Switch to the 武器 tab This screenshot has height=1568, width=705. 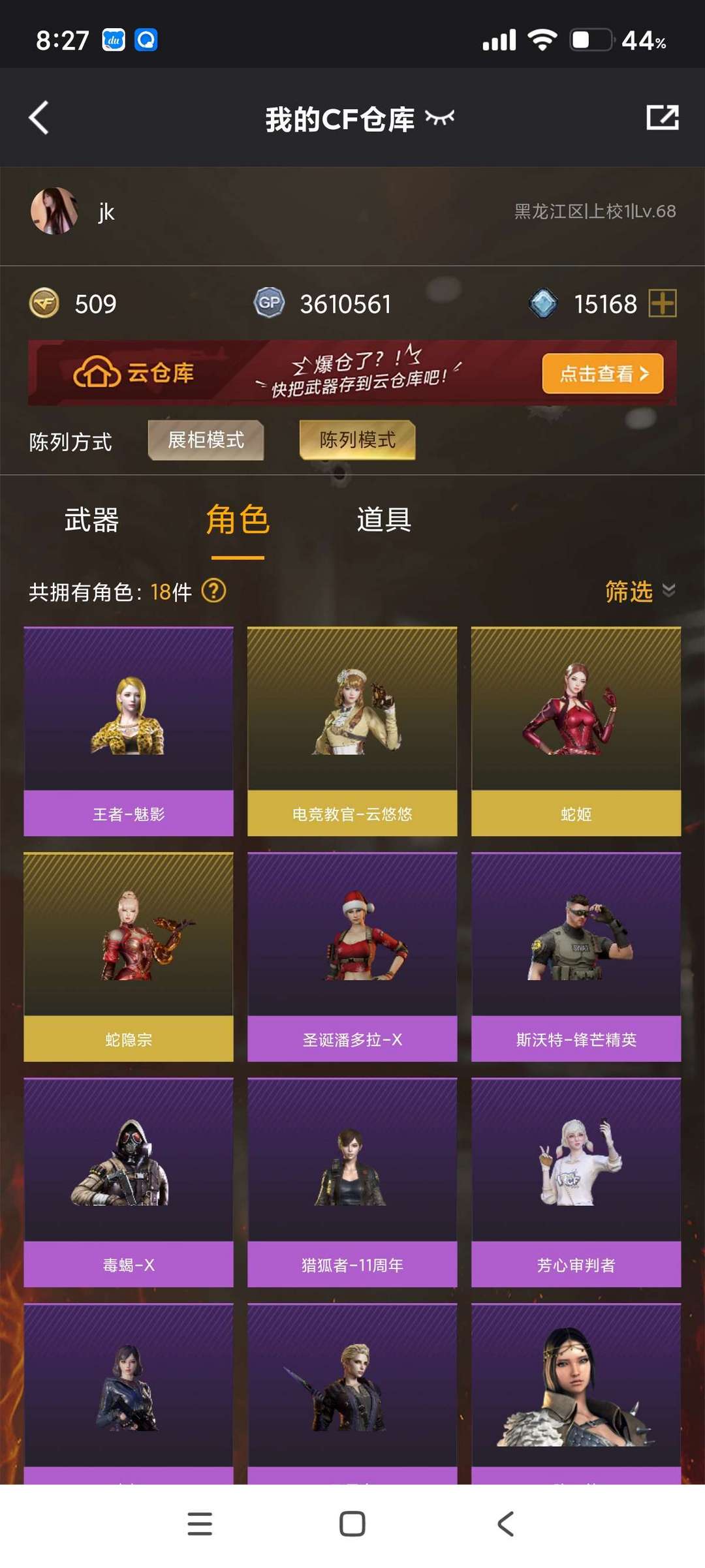(x=91, y=520)
